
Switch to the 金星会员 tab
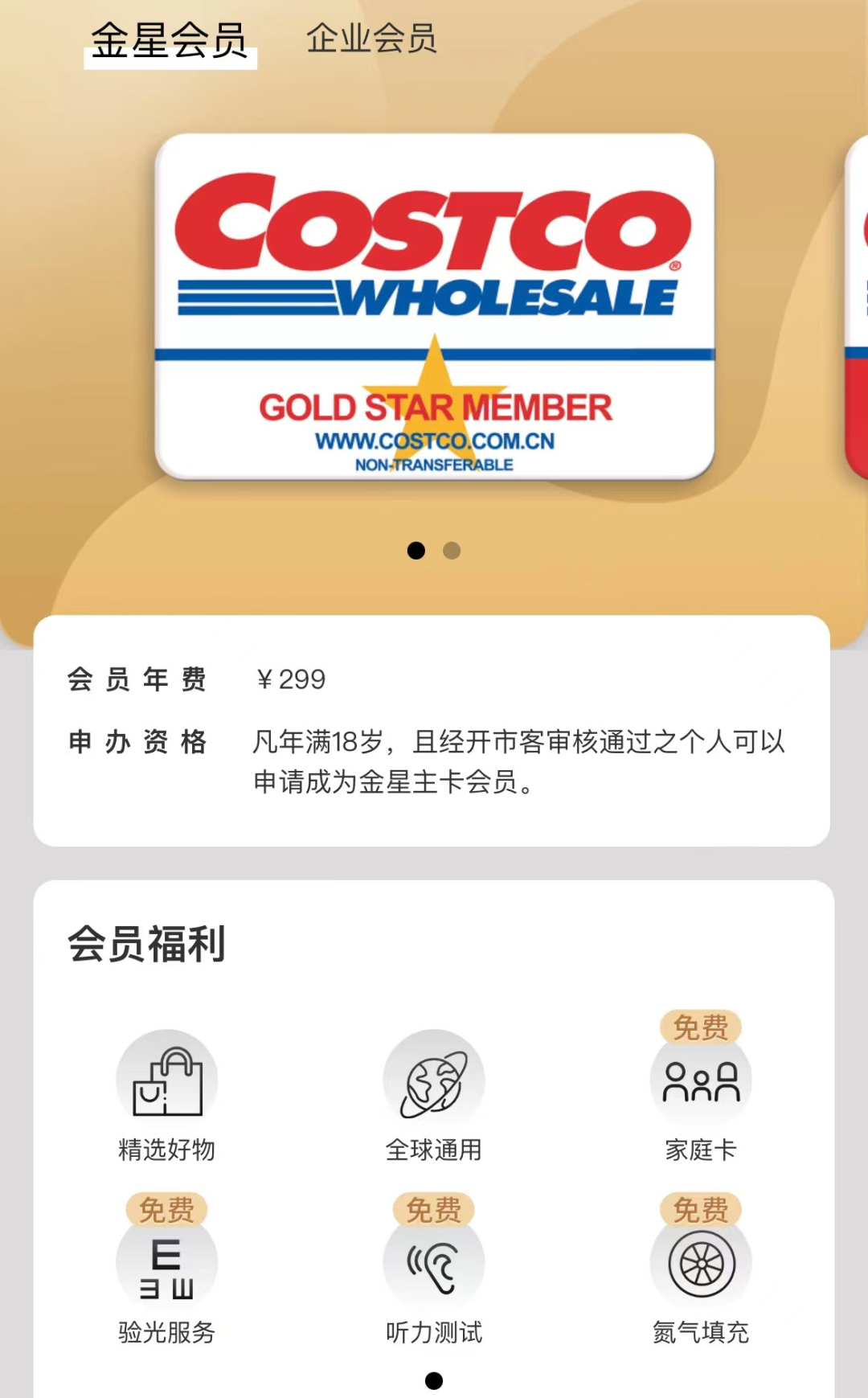click(169, 40)
